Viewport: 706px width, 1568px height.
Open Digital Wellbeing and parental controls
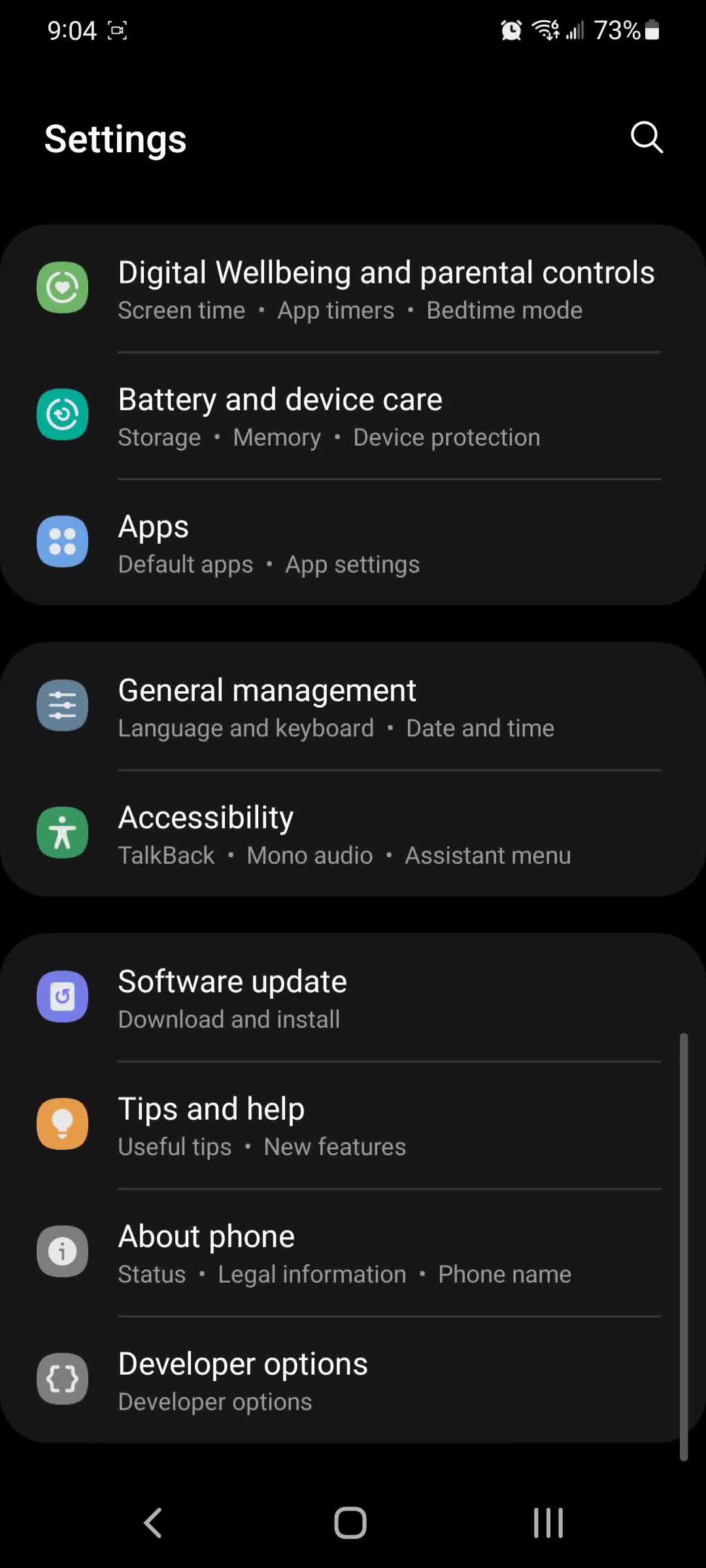(353, 289)
